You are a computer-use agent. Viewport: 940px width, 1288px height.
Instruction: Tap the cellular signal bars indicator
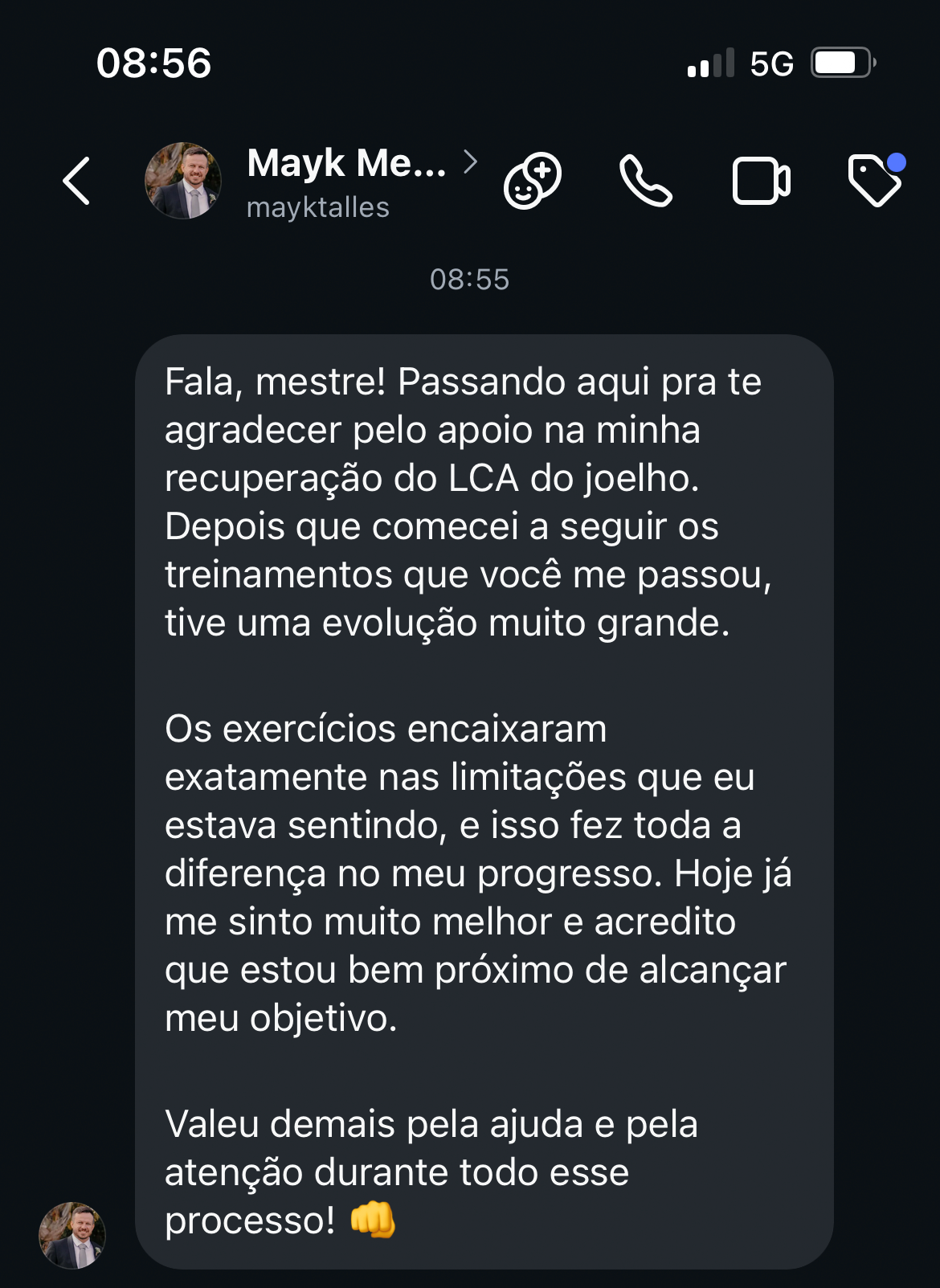click(710, 63)
